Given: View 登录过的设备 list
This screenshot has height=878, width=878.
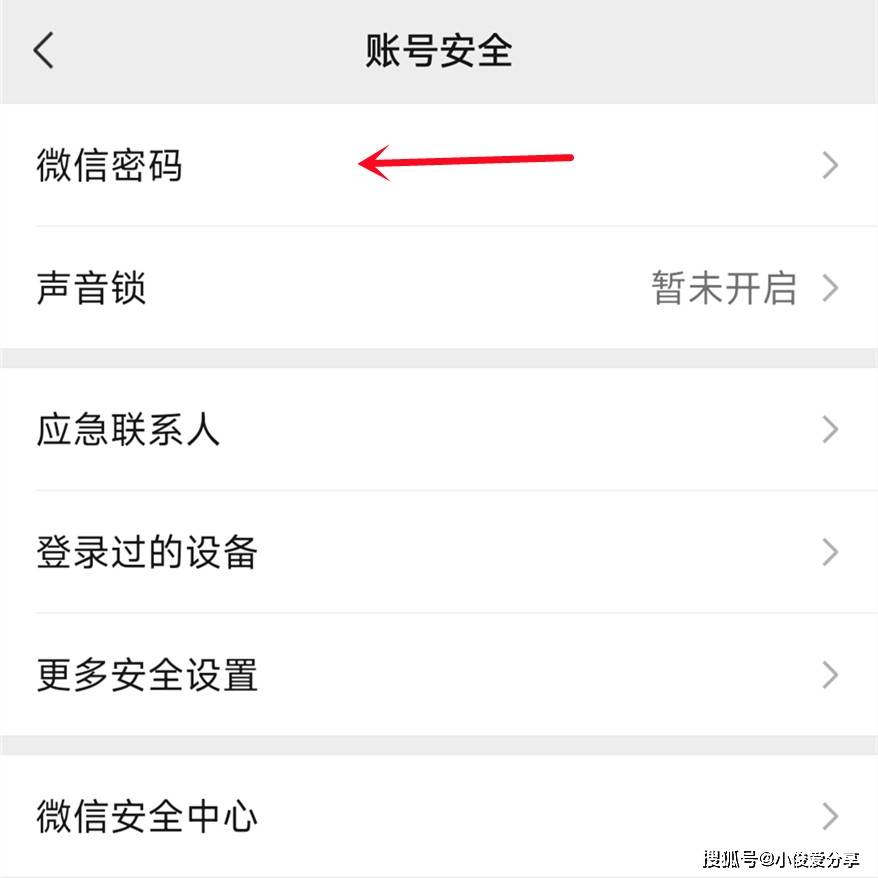Looking at the screenshot, I should tap(147, 552).
